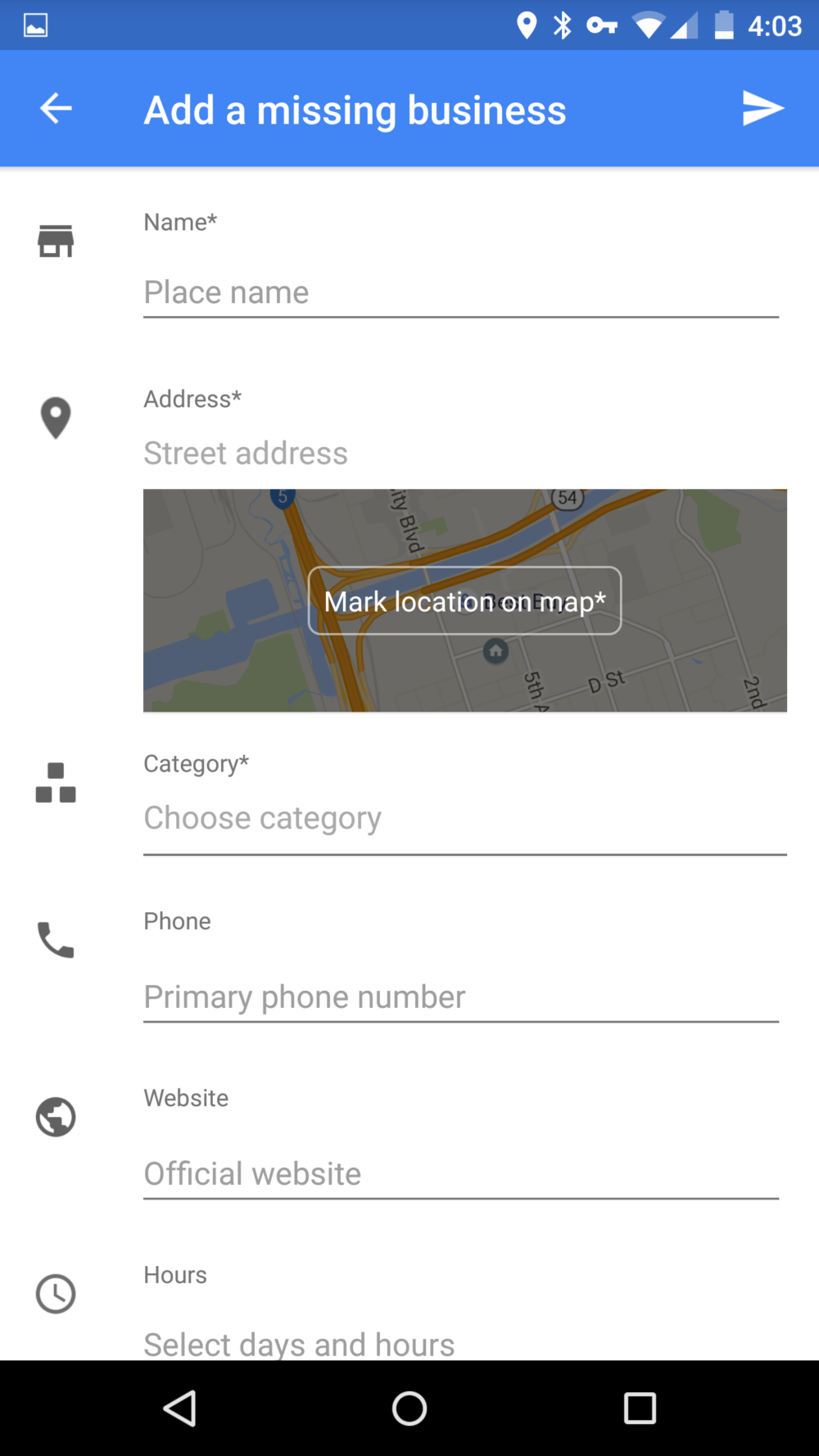This screenshot has height=1456, width=819.
Task: Click the location pin icon beside Address
Action: 55,418
